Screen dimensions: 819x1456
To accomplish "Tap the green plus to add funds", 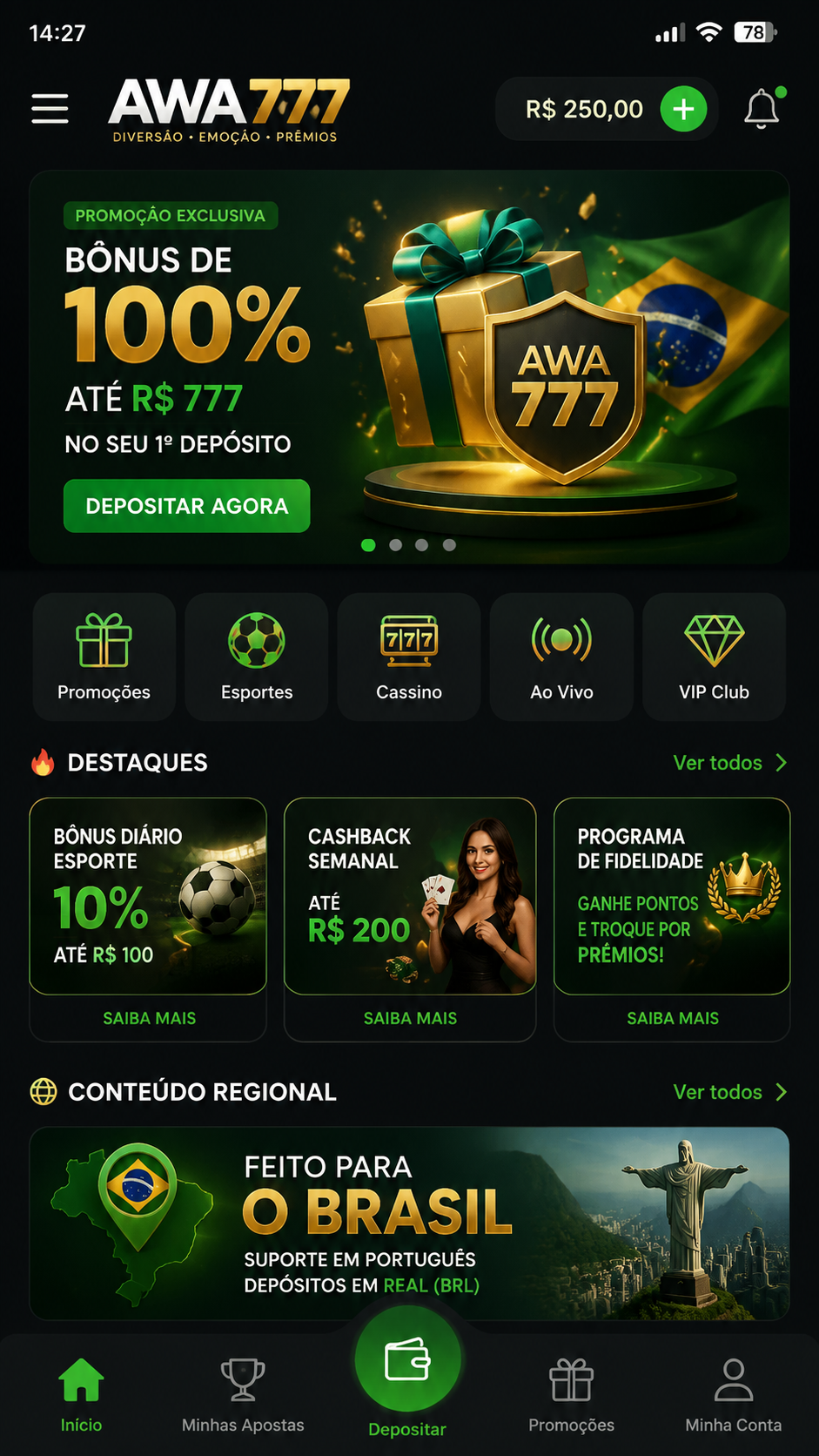I will [683, 109].
